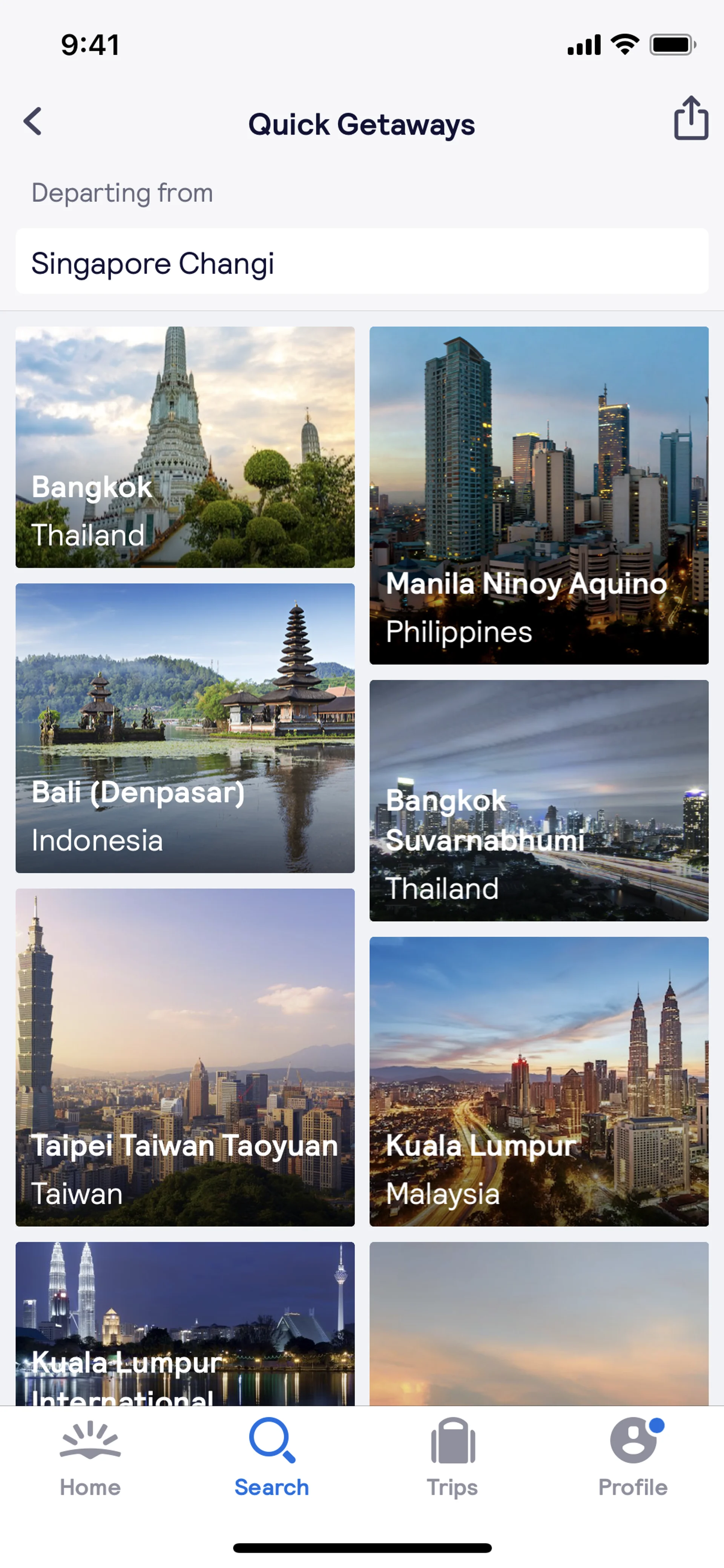Viewport: 724px width, 1568px height.
Task: Tap the Search tab
Action: 271,1458
